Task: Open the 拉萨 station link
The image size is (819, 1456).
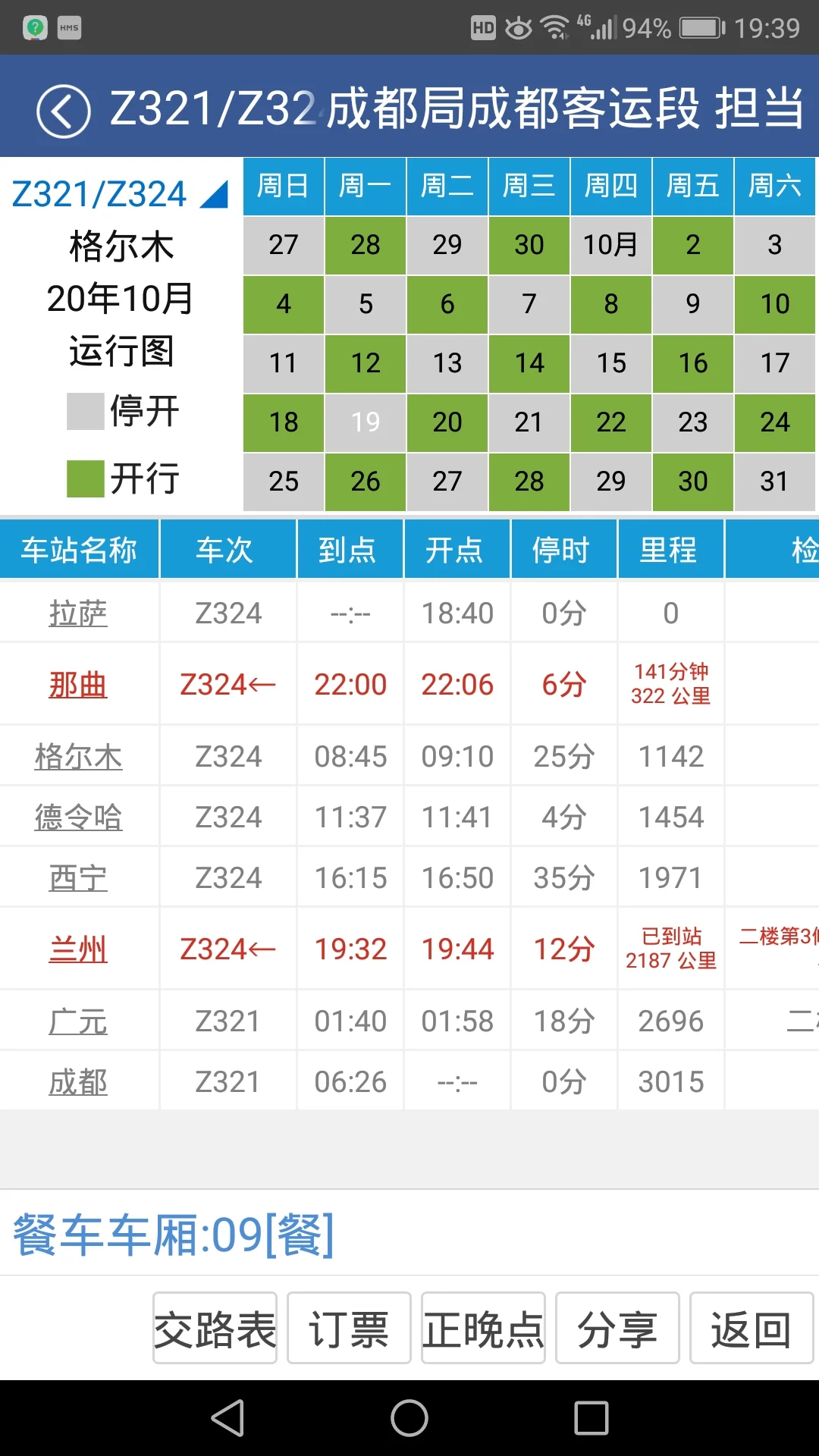Action: 78,612
